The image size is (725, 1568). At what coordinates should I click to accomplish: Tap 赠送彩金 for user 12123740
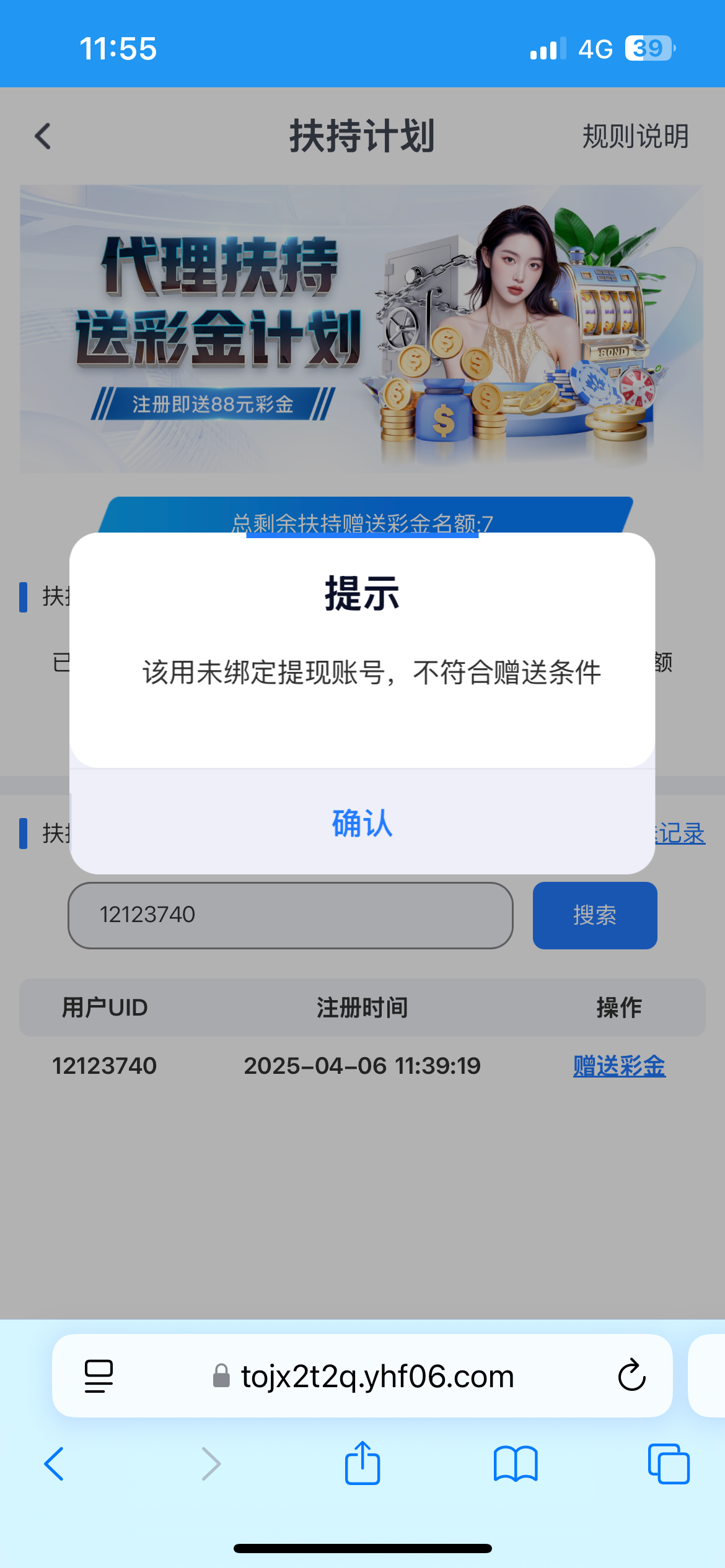pyautogui.click(x=618, y=1066)
